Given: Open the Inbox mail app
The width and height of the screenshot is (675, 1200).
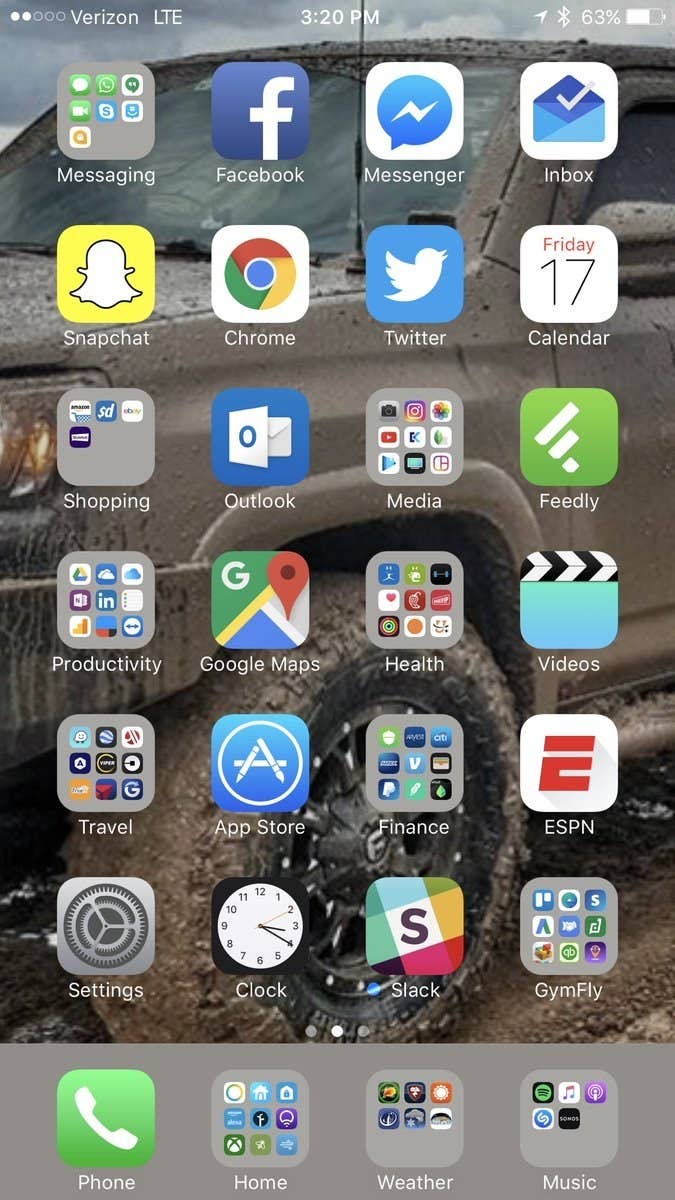Looking at the screenshot, I should (569, 111).
